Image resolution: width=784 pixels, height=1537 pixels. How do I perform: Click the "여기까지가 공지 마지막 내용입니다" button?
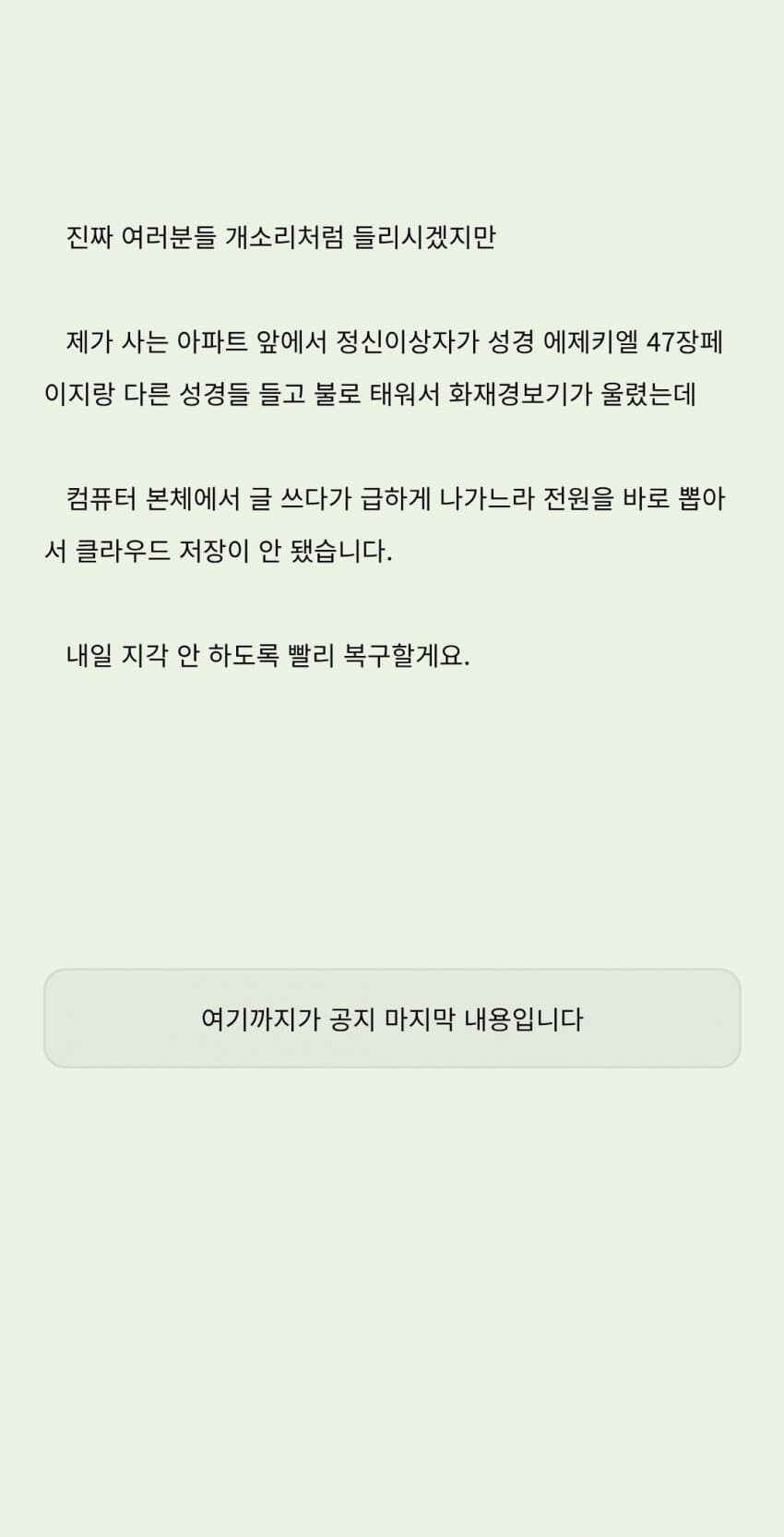392,1018
